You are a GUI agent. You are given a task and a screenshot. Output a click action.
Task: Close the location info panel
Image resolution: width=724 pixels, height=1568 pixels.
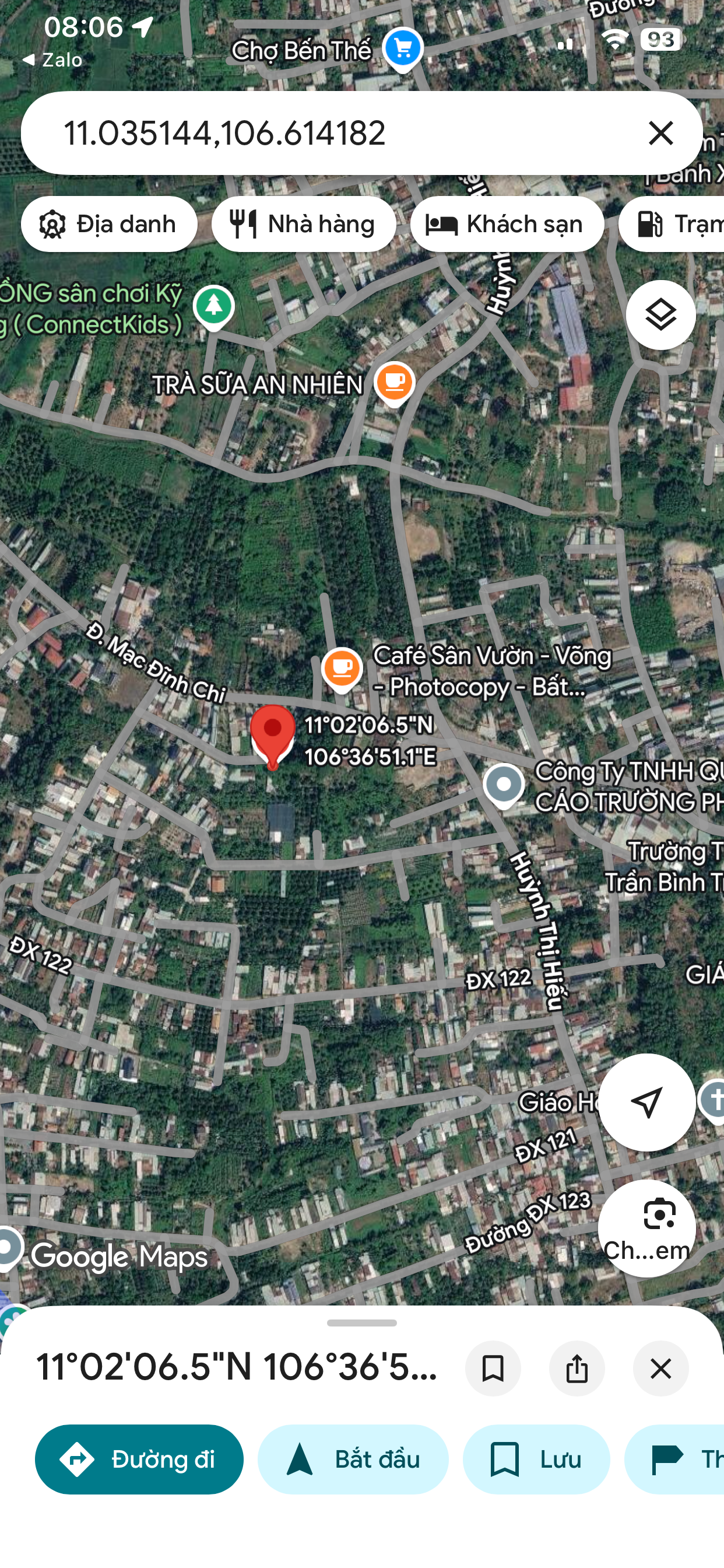tap(660, 1368)
